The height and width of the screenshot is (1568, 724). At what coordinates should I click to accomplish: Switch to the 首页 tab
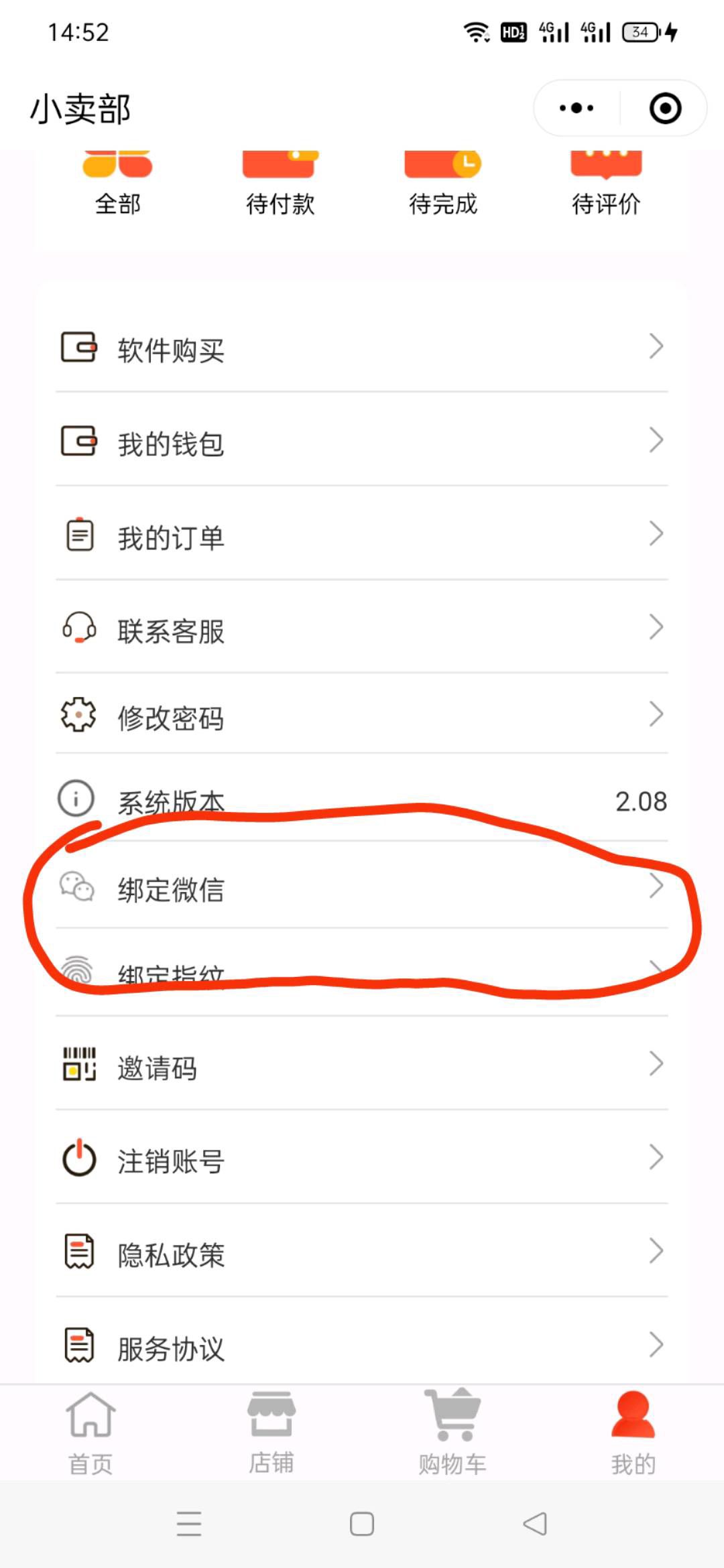(x=90, y=1433)
